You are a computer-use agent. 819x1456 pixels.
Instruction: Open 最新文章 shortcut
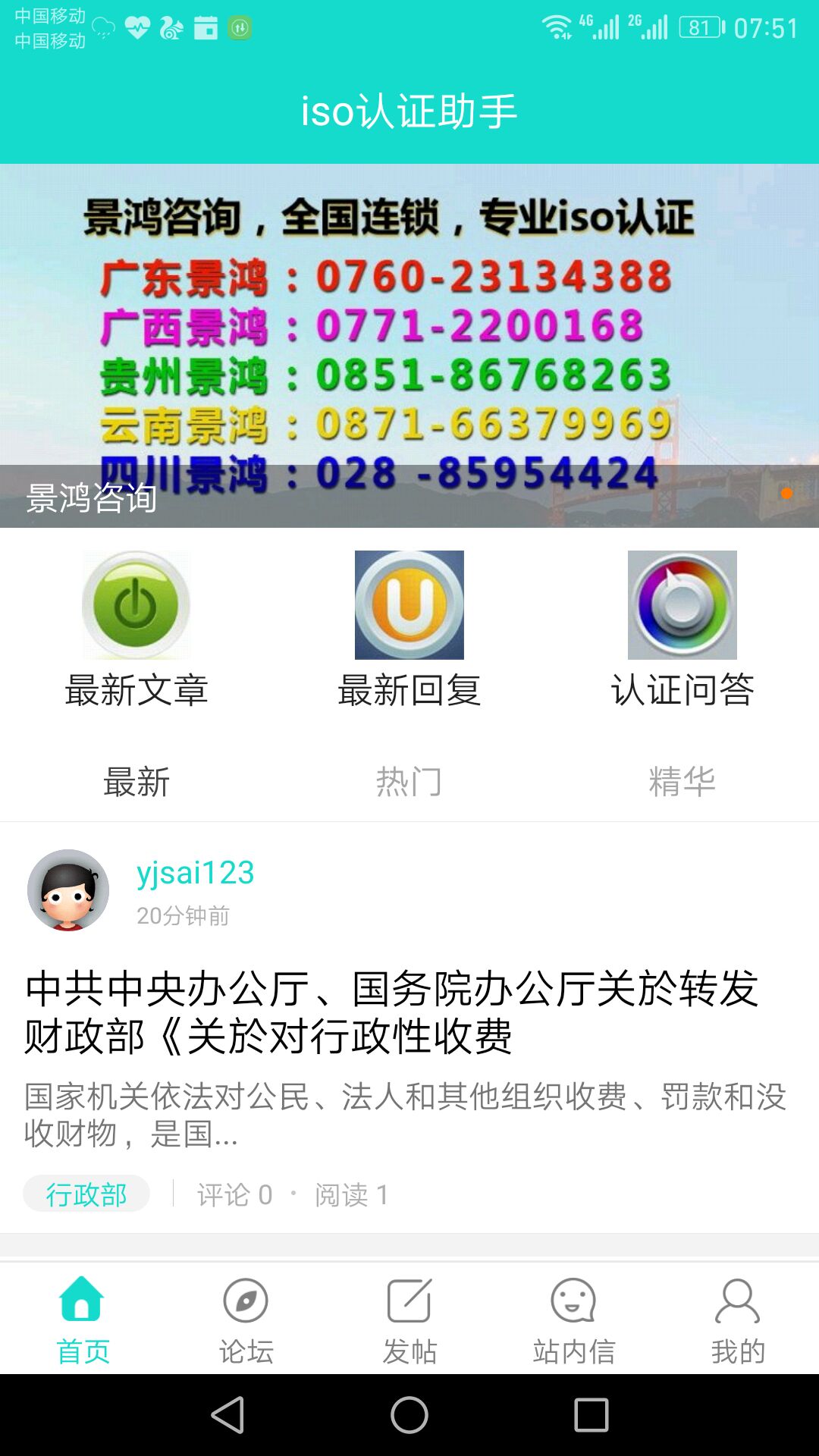(x=136, y=629)
